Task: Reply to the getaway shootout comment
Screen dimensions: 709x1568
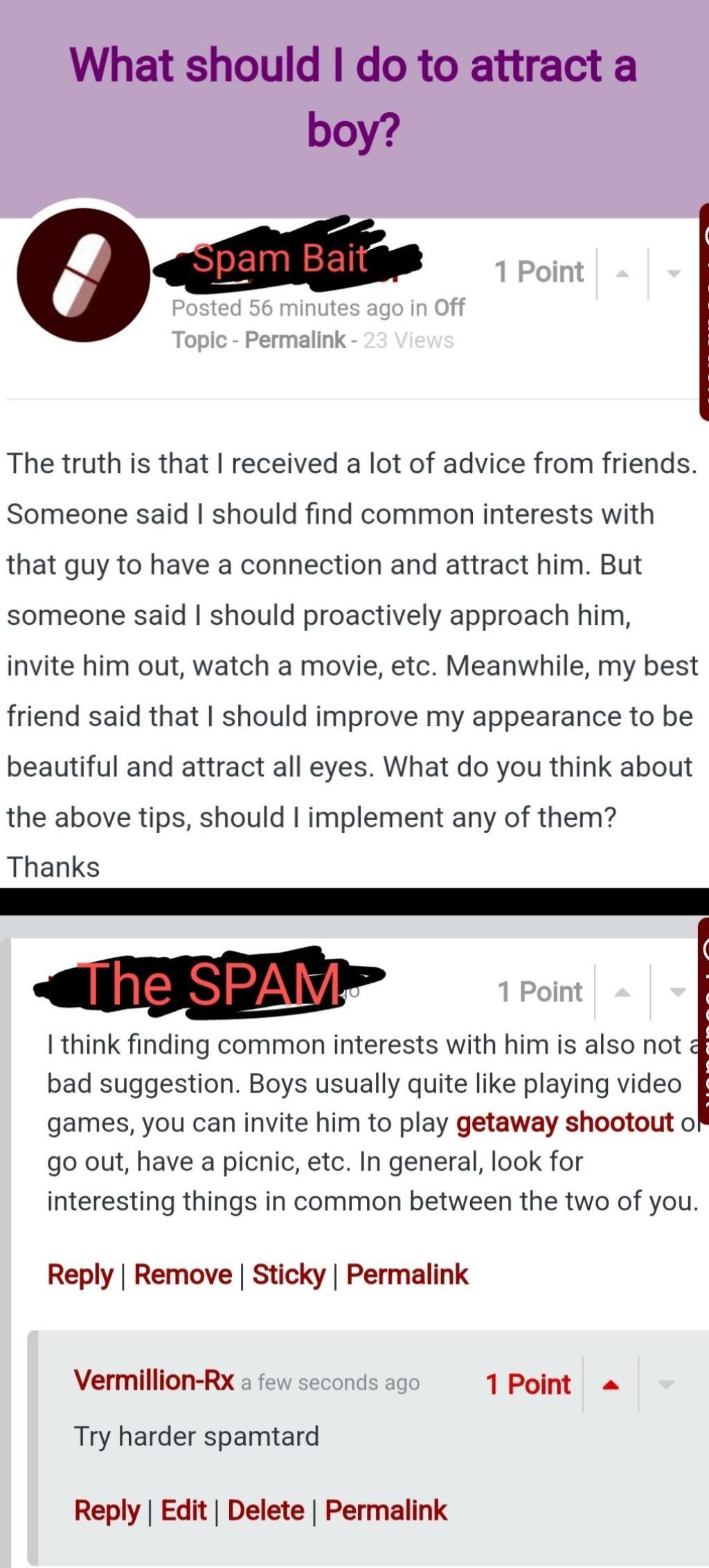Action: pos(80,1275)
